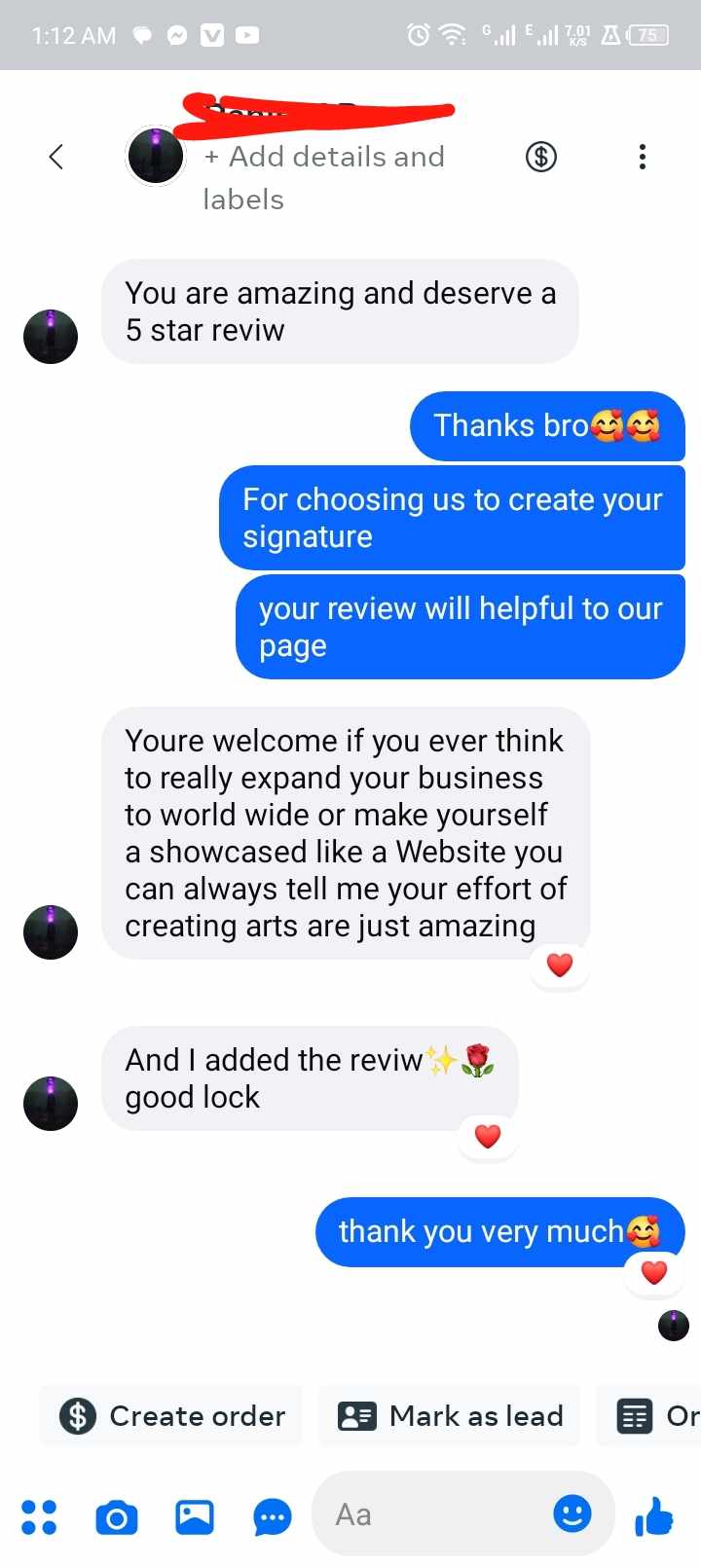Open the dollar payment icon in header
The image size is (701, 1568).
tap(541, 157)
